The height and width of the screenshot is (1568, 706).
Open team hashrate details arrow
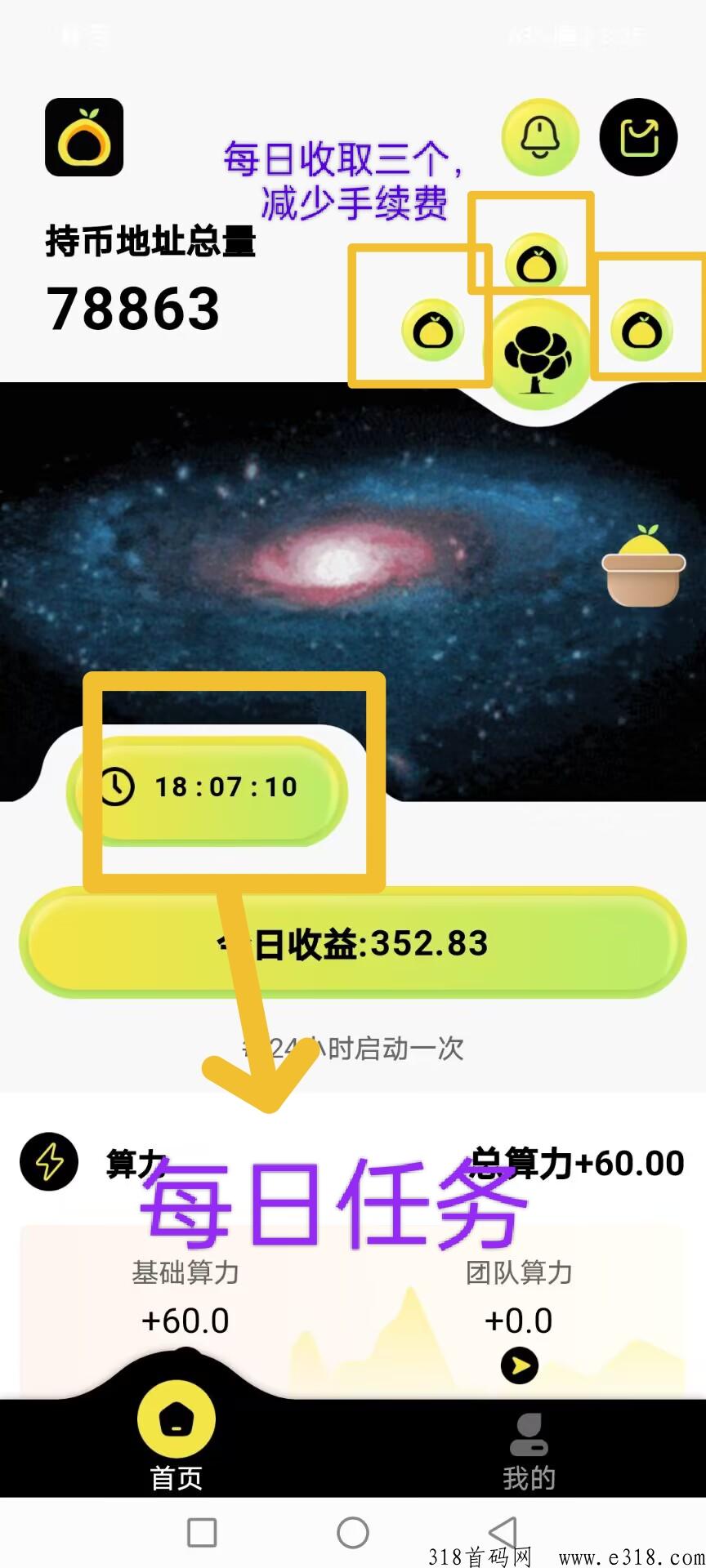(520, 1365)
